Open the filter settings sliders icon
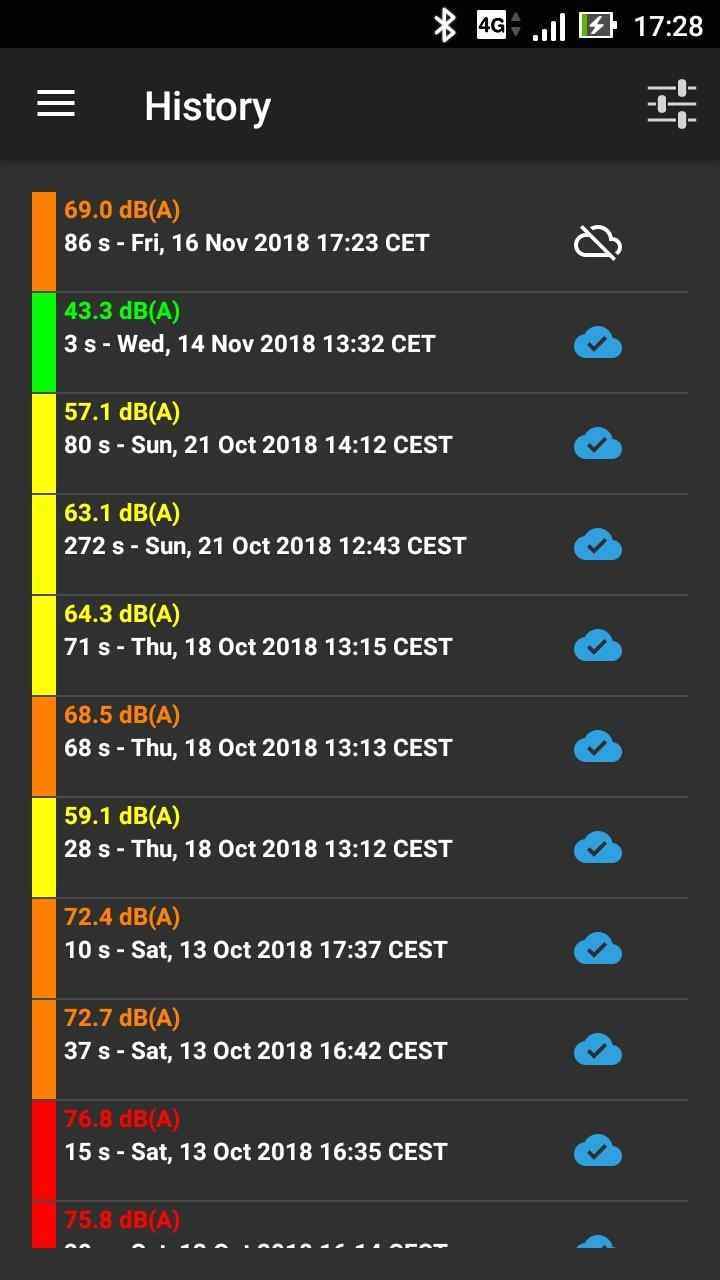720x1280 pixels. [x=671, y=104]
